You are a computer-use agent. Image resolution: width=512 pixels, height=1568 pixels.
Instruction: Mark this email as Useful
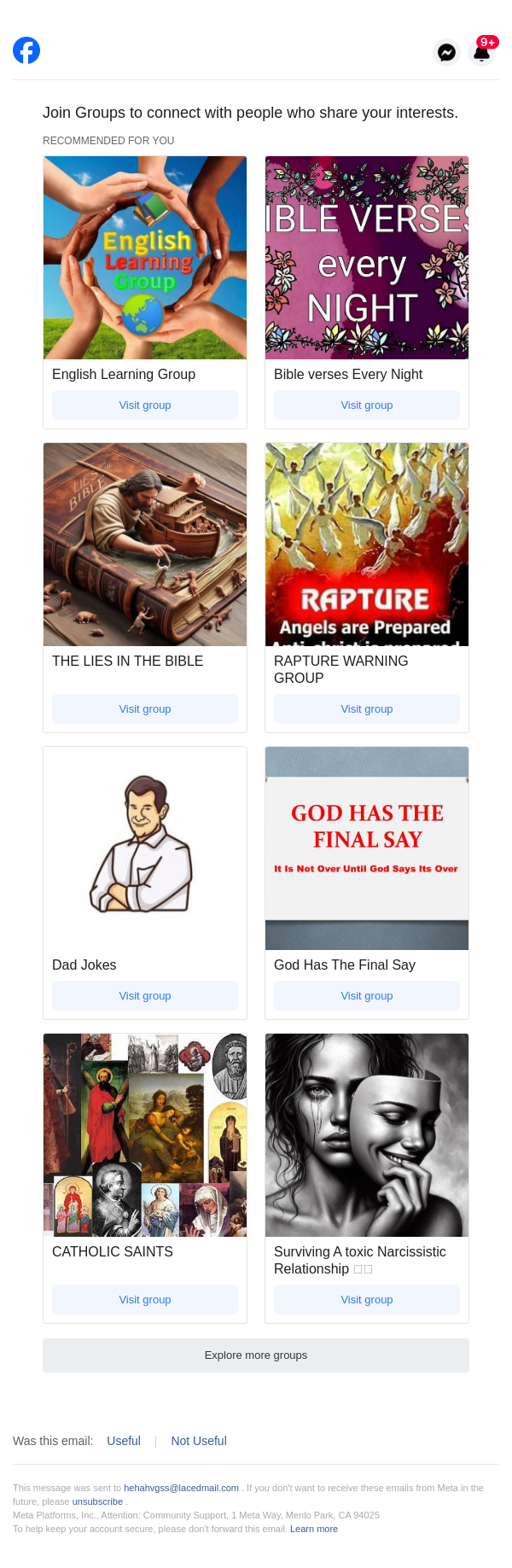(124, 1441)
